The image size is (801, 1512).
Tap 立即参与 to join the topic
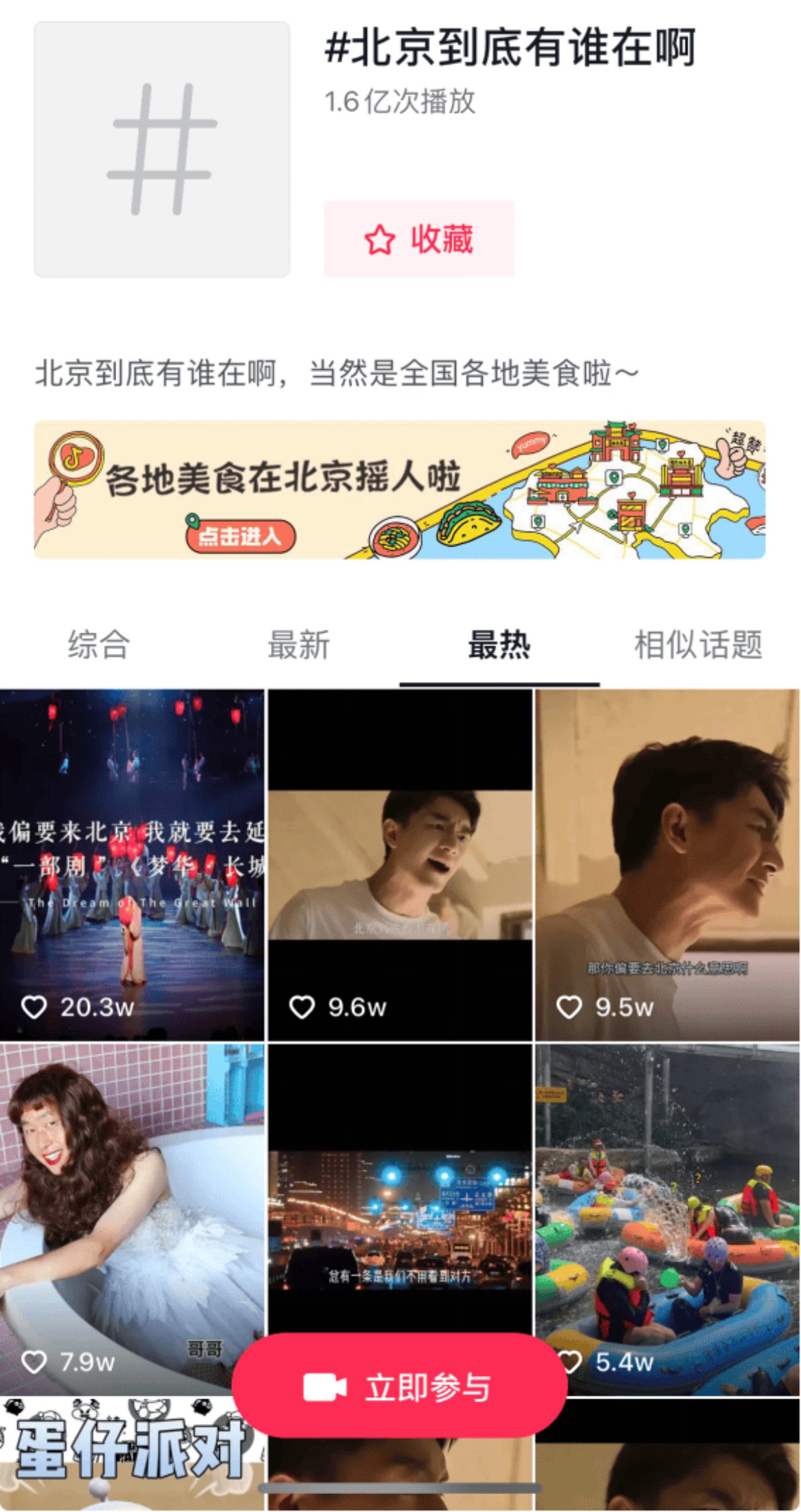399,1388
